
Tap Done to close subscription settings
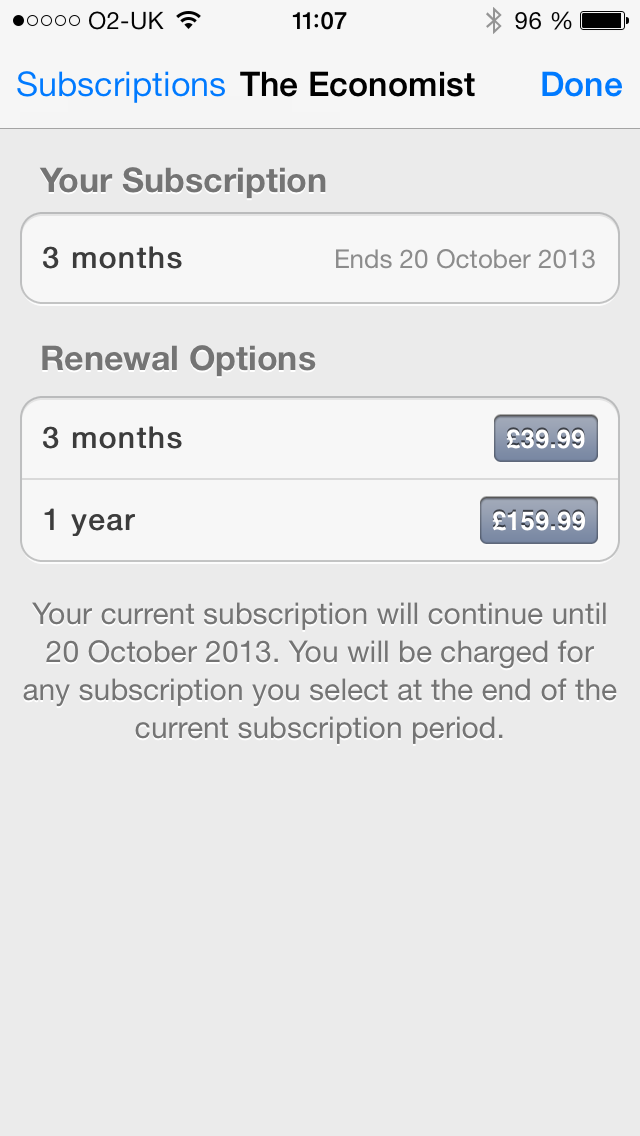click(x=581, y=85)
